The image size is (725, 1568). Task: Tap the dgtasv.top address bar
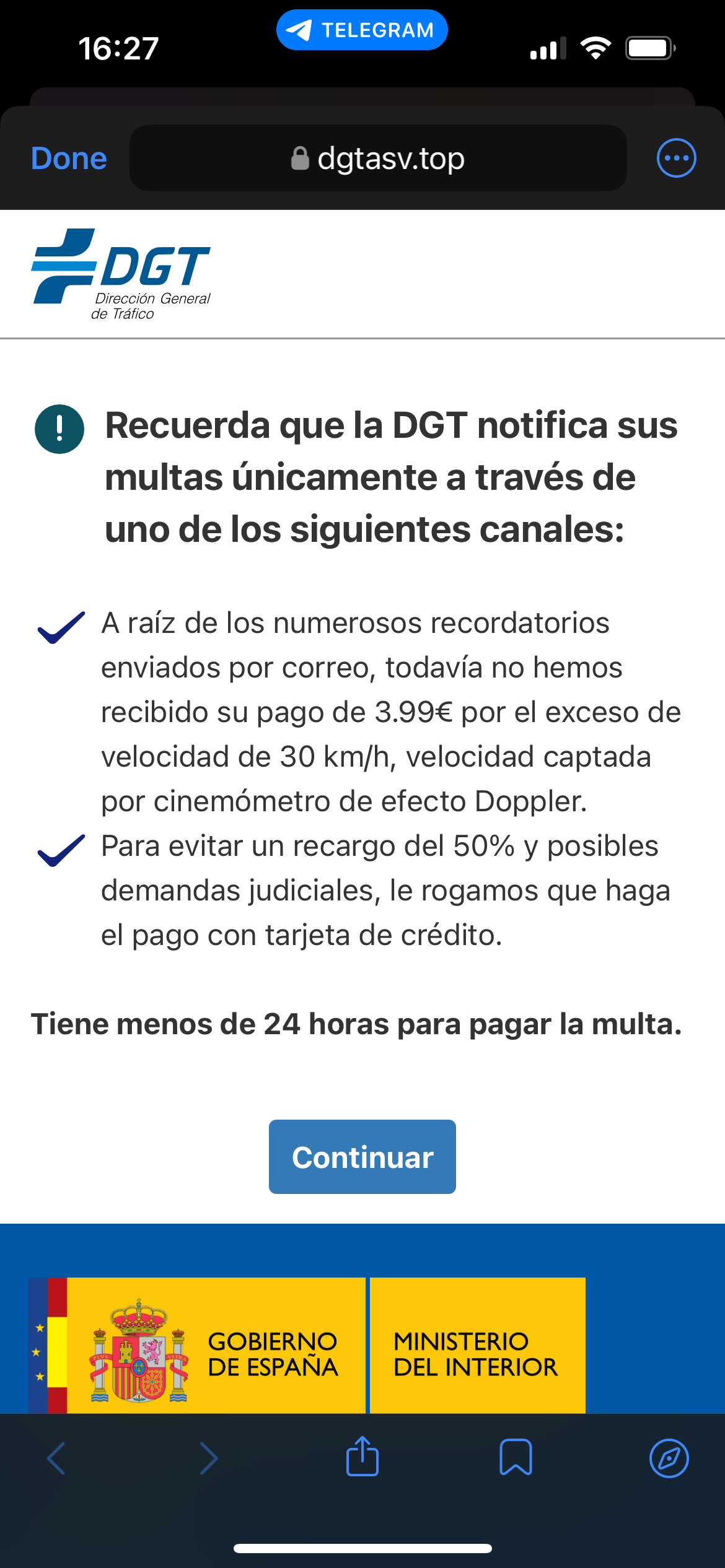pos(377,159)
